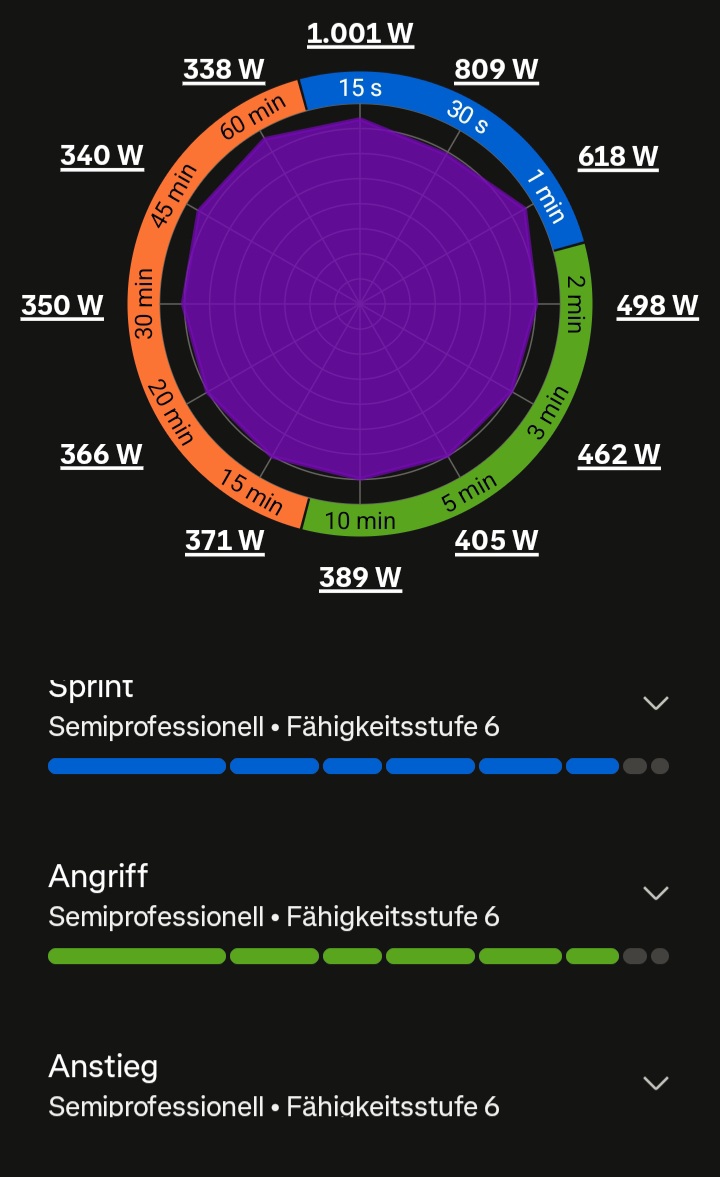The height and width of the screenshot is (1177, 720).
Task: Show the 462 W three-minute power
Action: point(619,455)
